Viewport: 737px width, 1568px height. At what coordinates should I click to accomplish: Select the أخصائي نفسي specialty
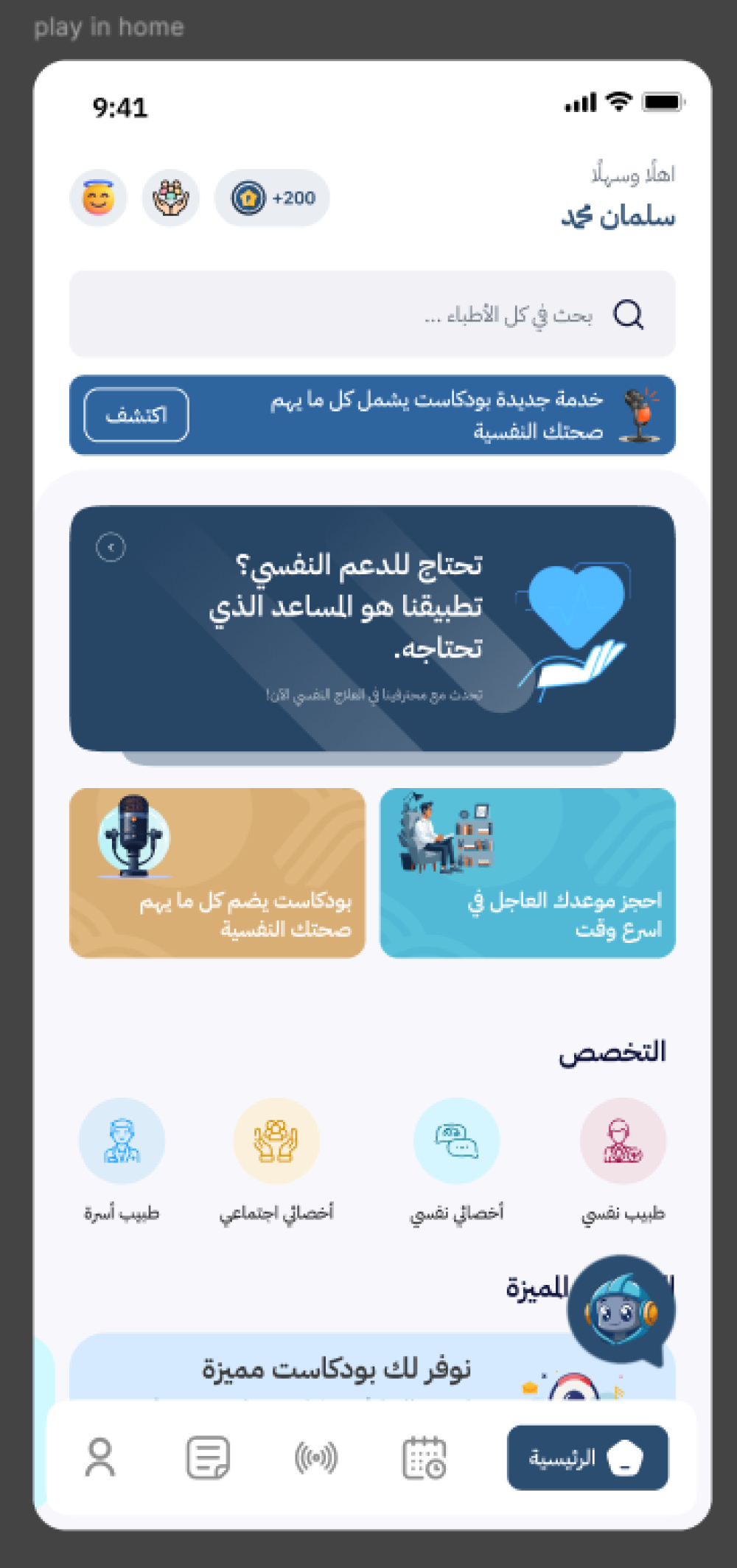456,1141
